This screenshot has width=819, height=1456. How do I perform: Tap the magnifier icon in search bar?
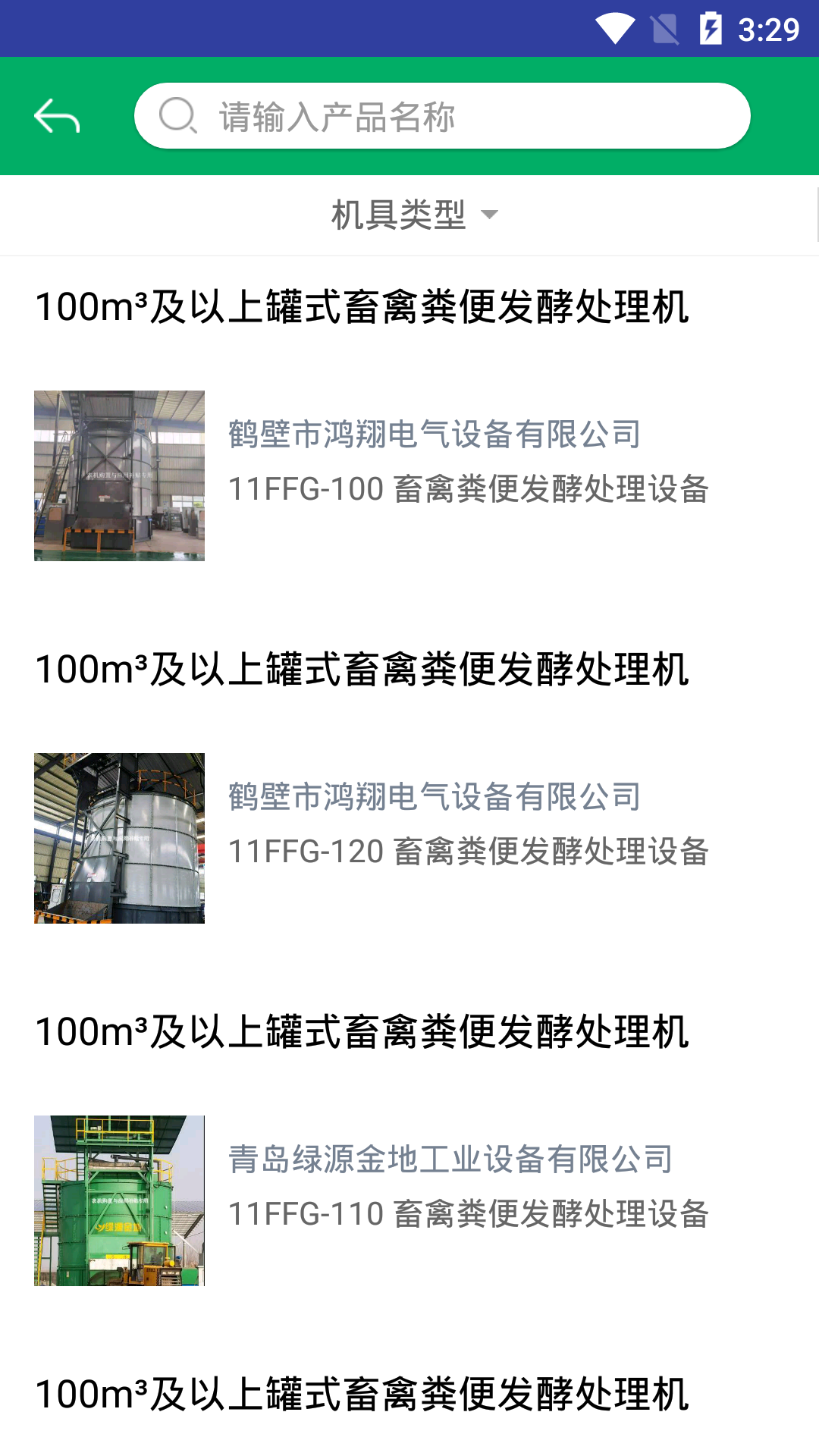tap(177, 115)
